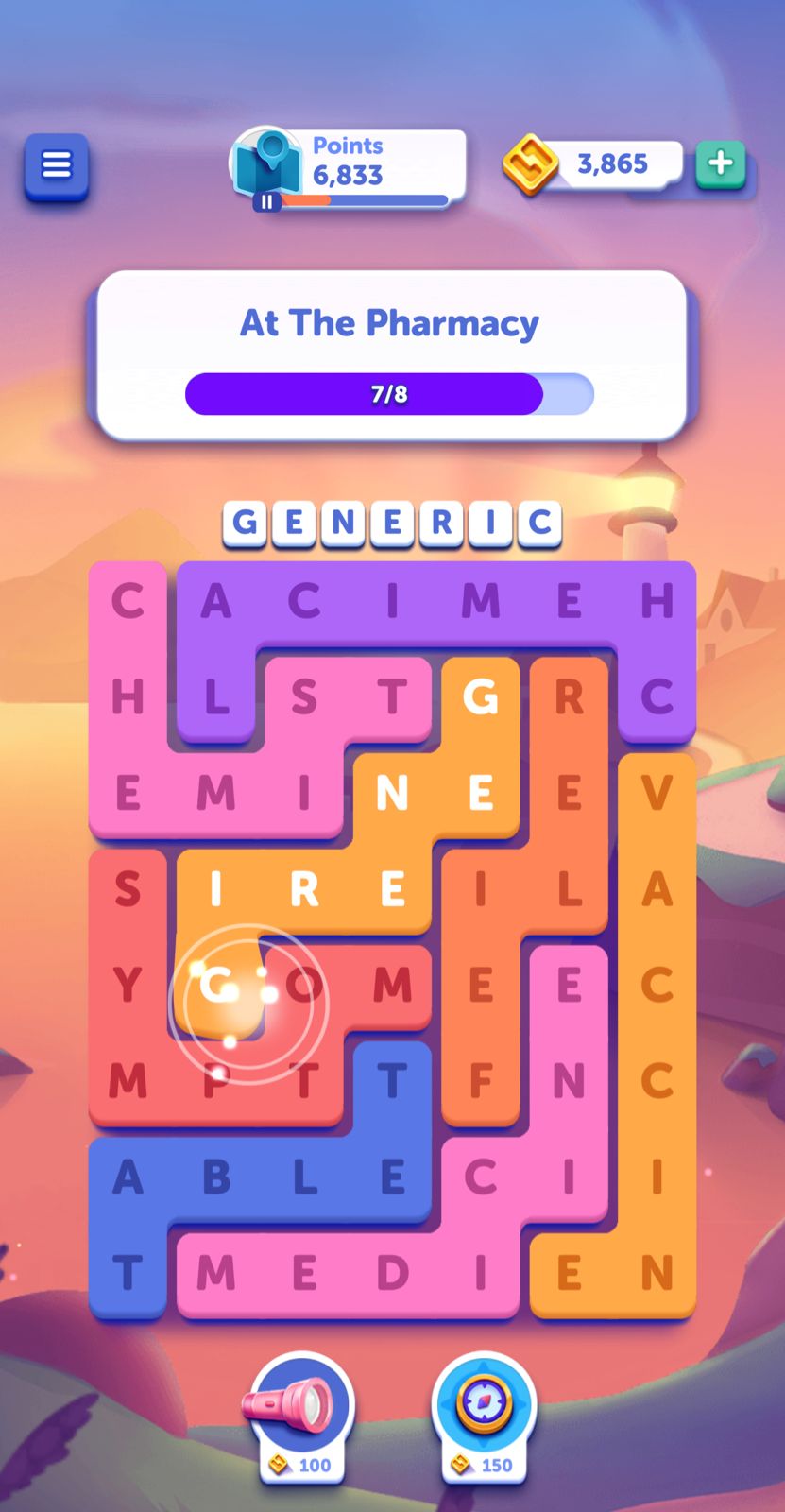Viewport: 785px width, 1512px height.
Task: Select the V tile in the orange block
Action: [656, 793]
